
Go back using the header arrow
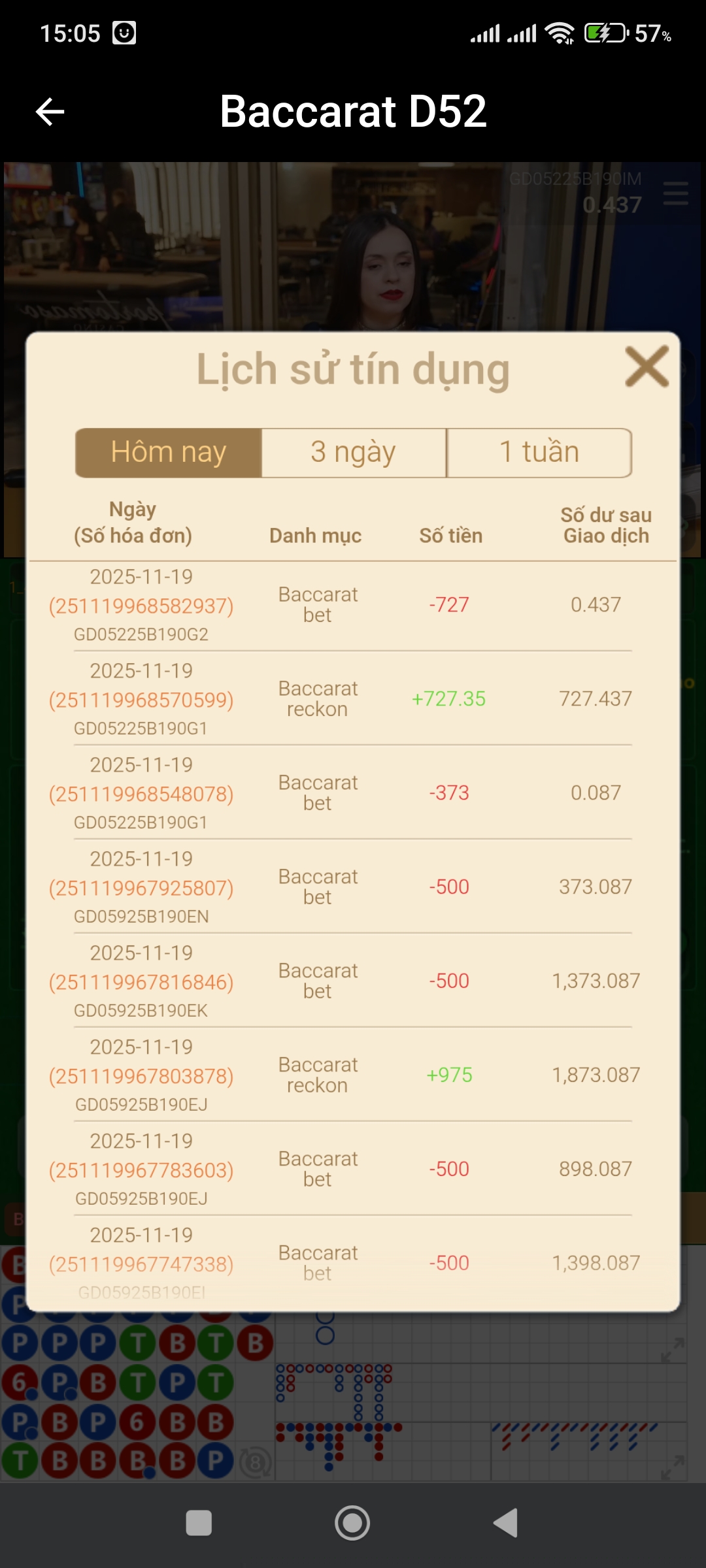[x=50, y=111]
